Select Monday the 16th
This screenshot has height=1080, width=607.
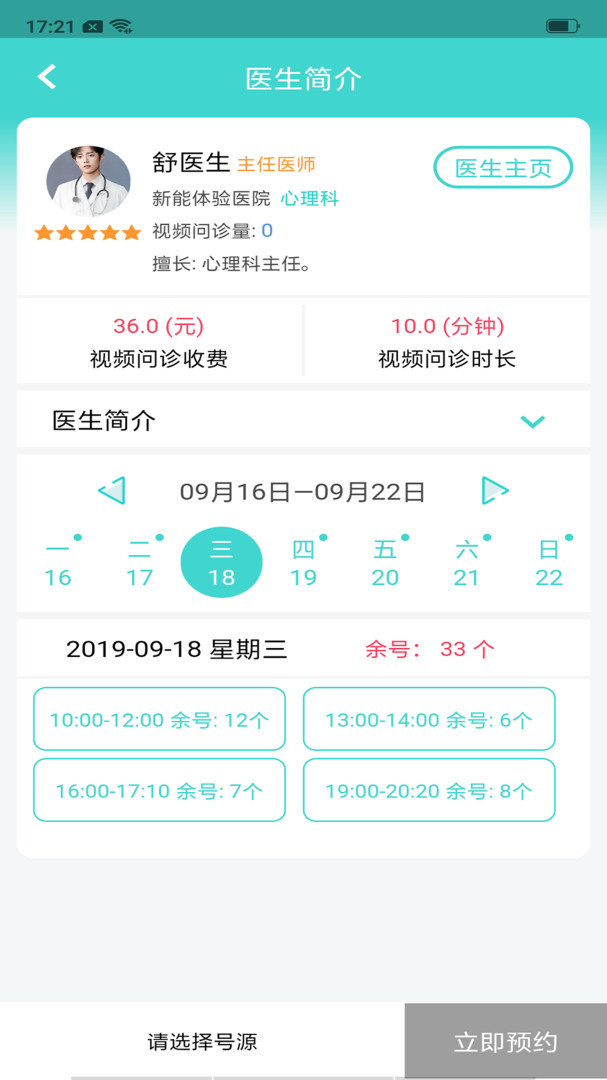[58, 563]
